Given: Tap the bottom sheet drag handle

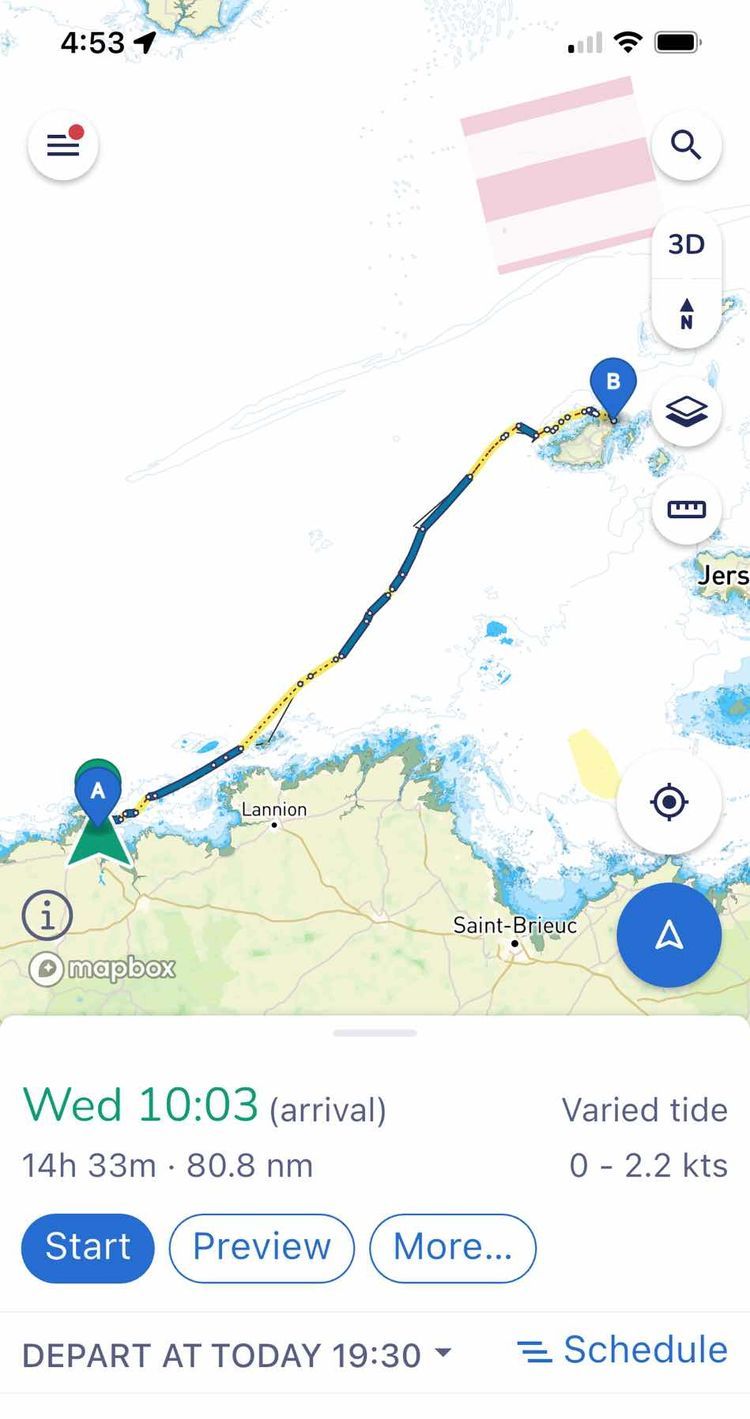Looking at the screenshot, I should [375, 1032].
